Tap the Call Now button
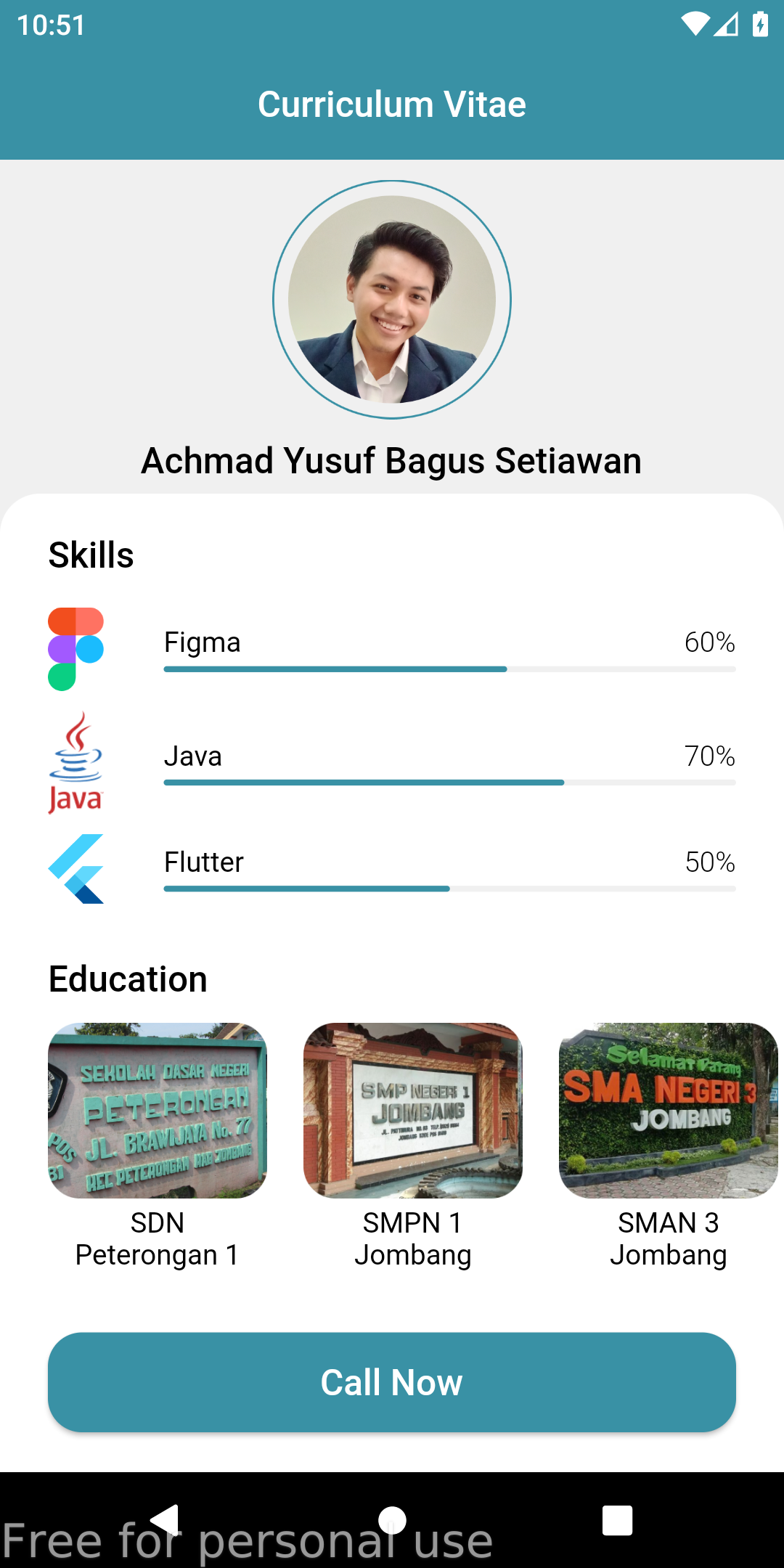 pos(392,1381)
